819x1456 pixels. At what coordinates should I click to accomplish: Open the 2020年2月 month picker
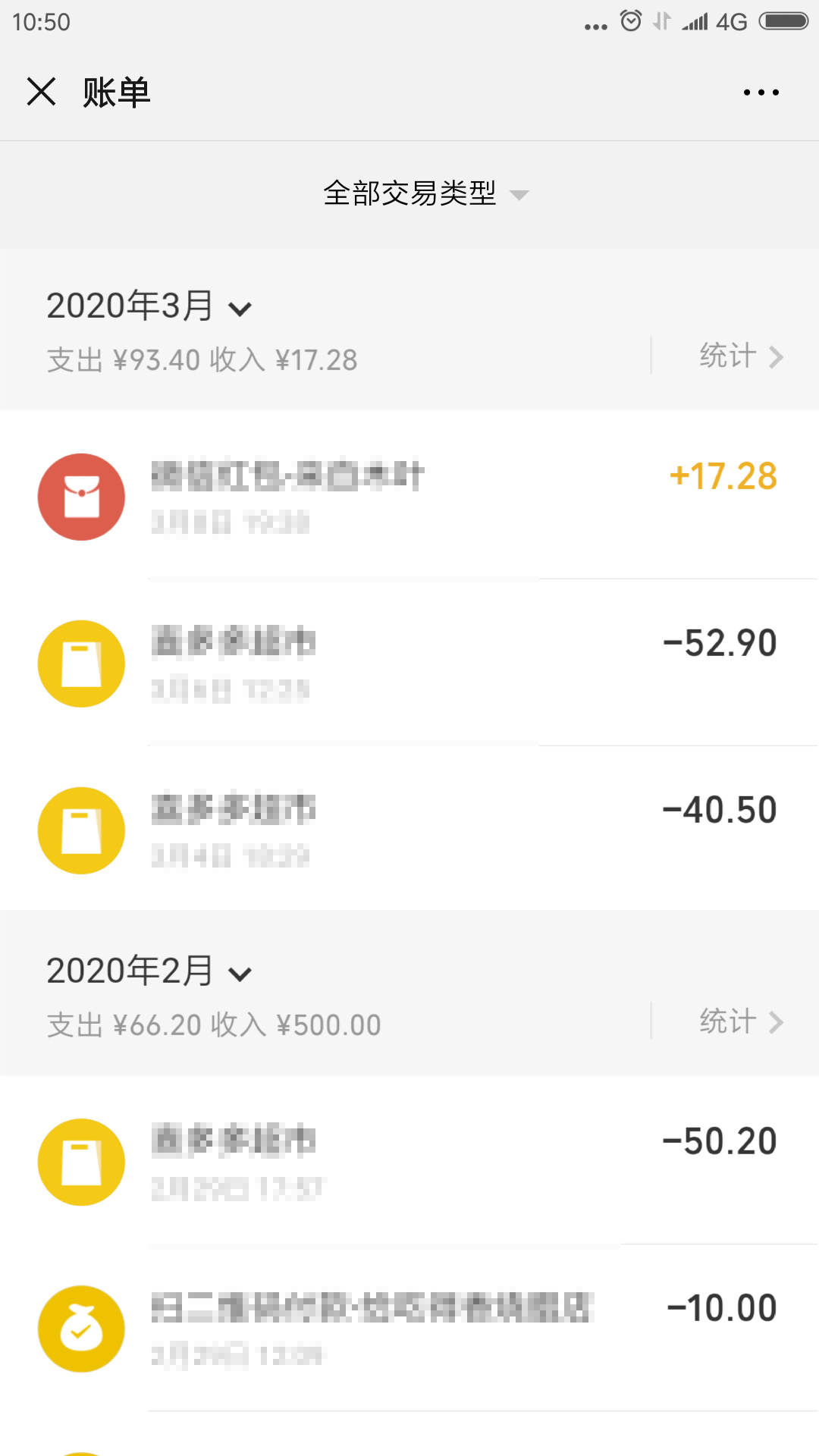[149, 971]
